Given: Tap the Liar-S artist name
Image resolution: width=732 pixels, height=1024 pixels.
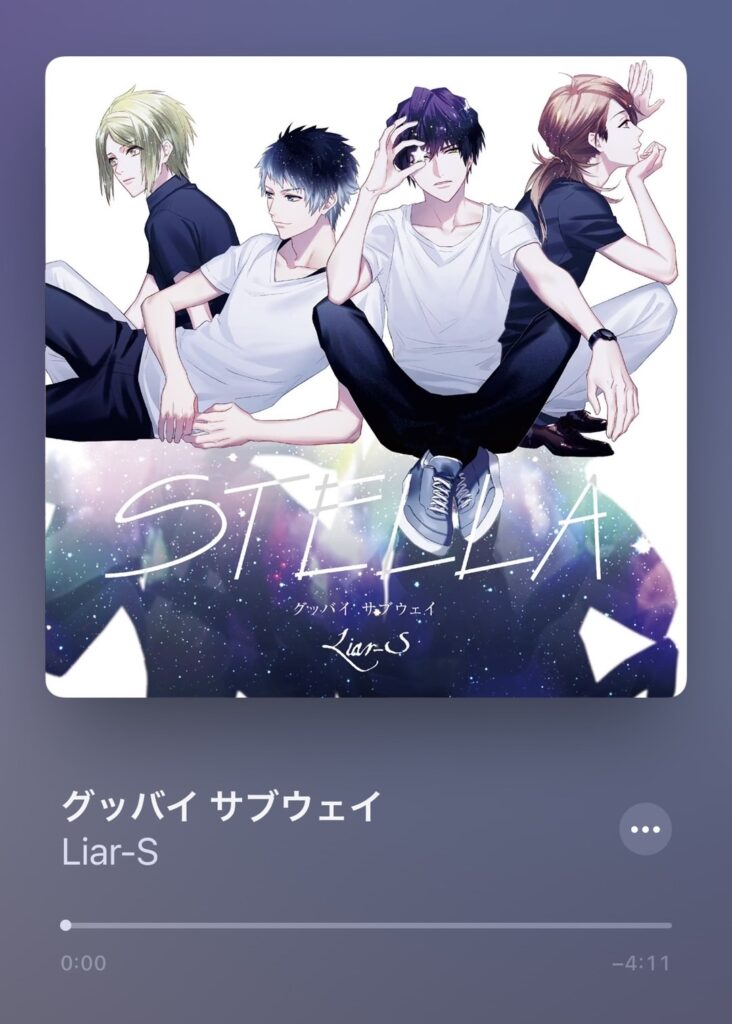Looking at the screenshot, I should point(109,854).
